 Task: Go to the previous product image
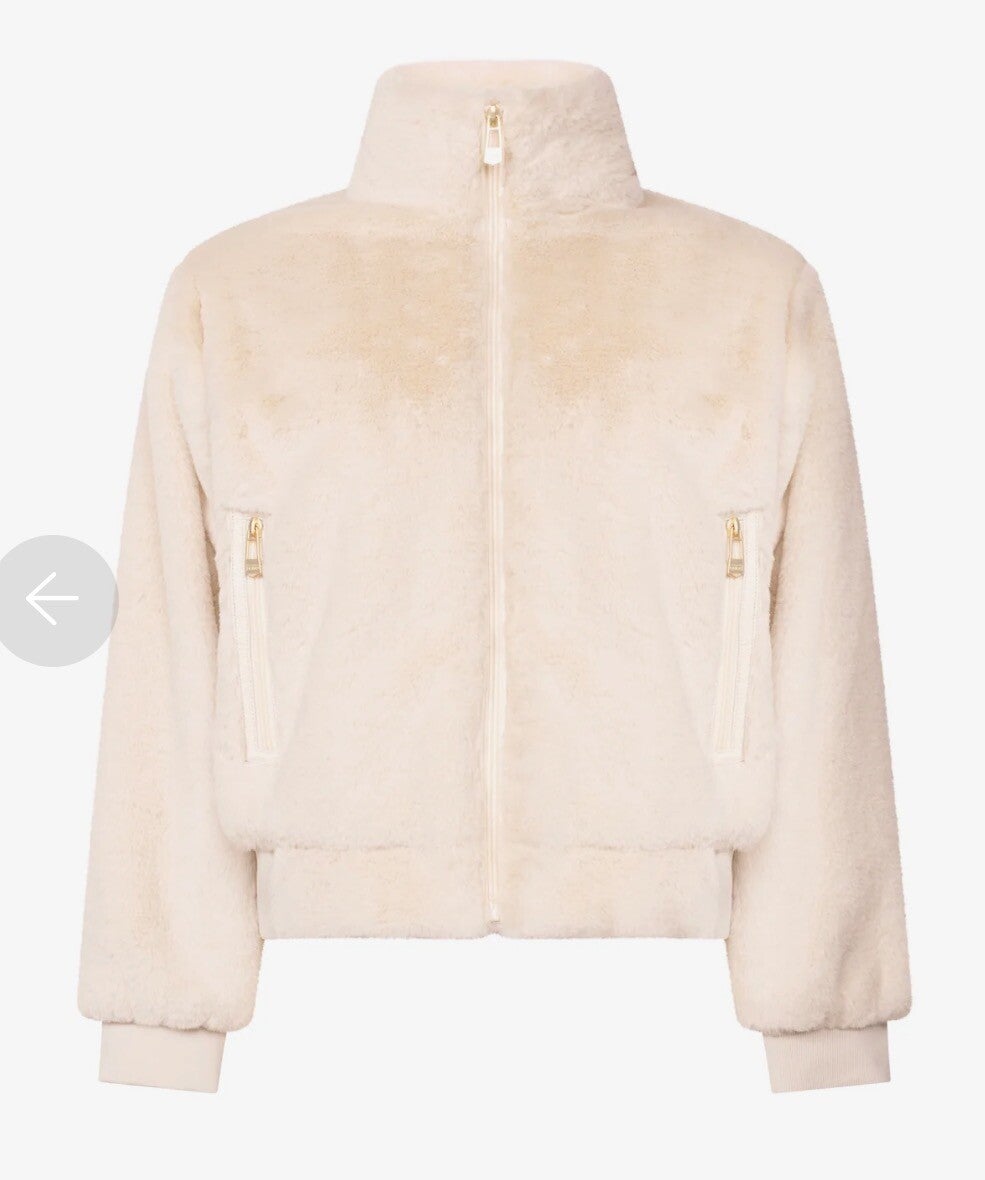coord(52,600)
